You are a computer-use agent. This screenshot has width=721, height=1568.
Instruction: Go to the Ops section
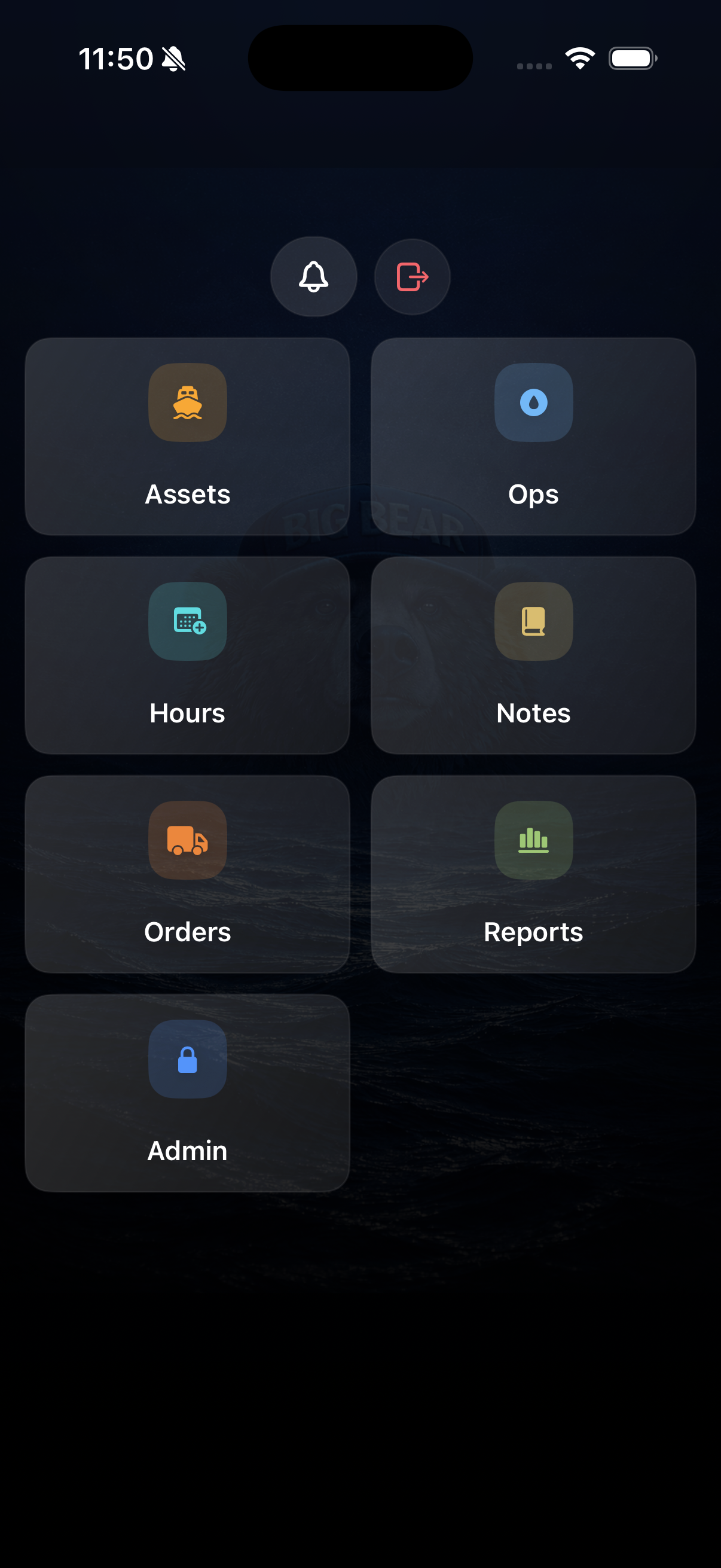point(534,437)
